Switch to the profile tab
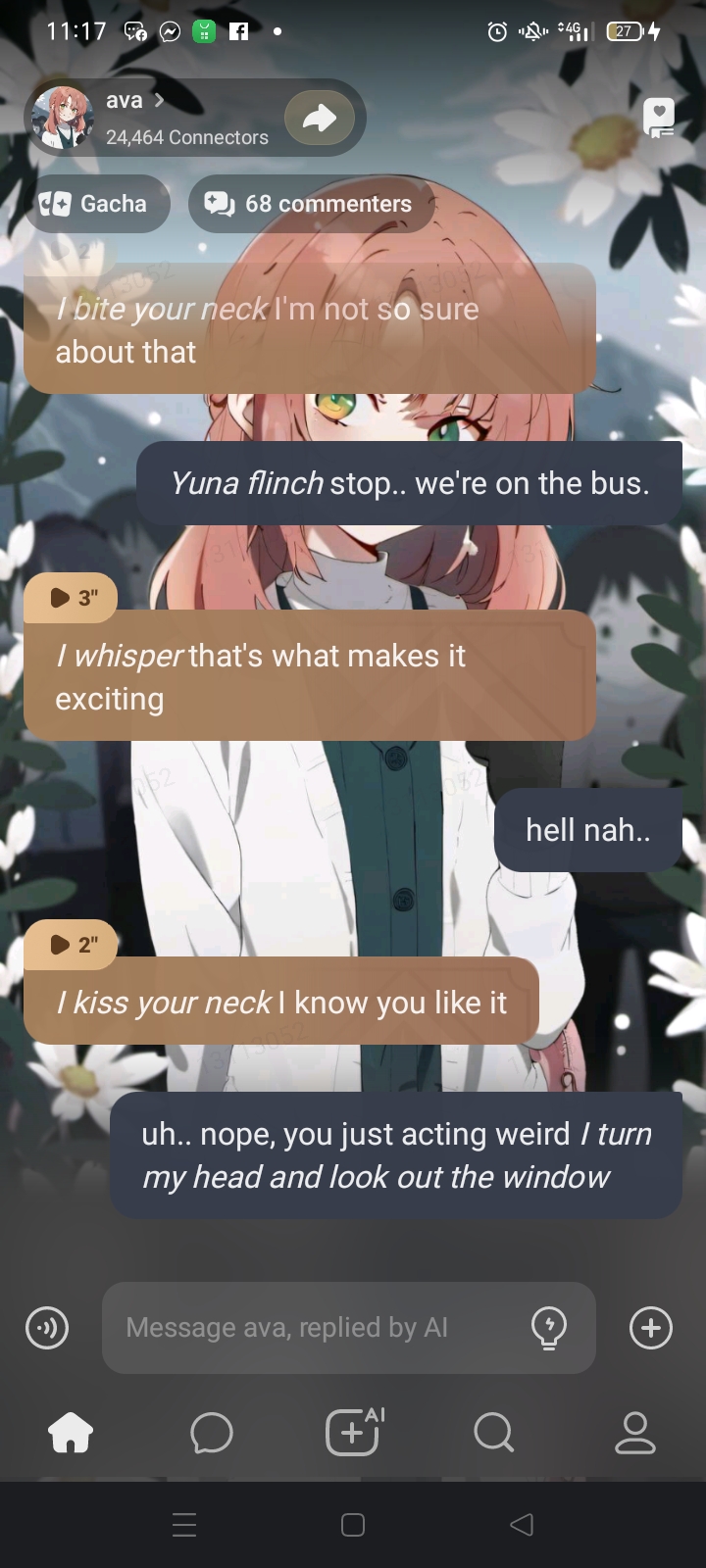 click(634, 1434)
